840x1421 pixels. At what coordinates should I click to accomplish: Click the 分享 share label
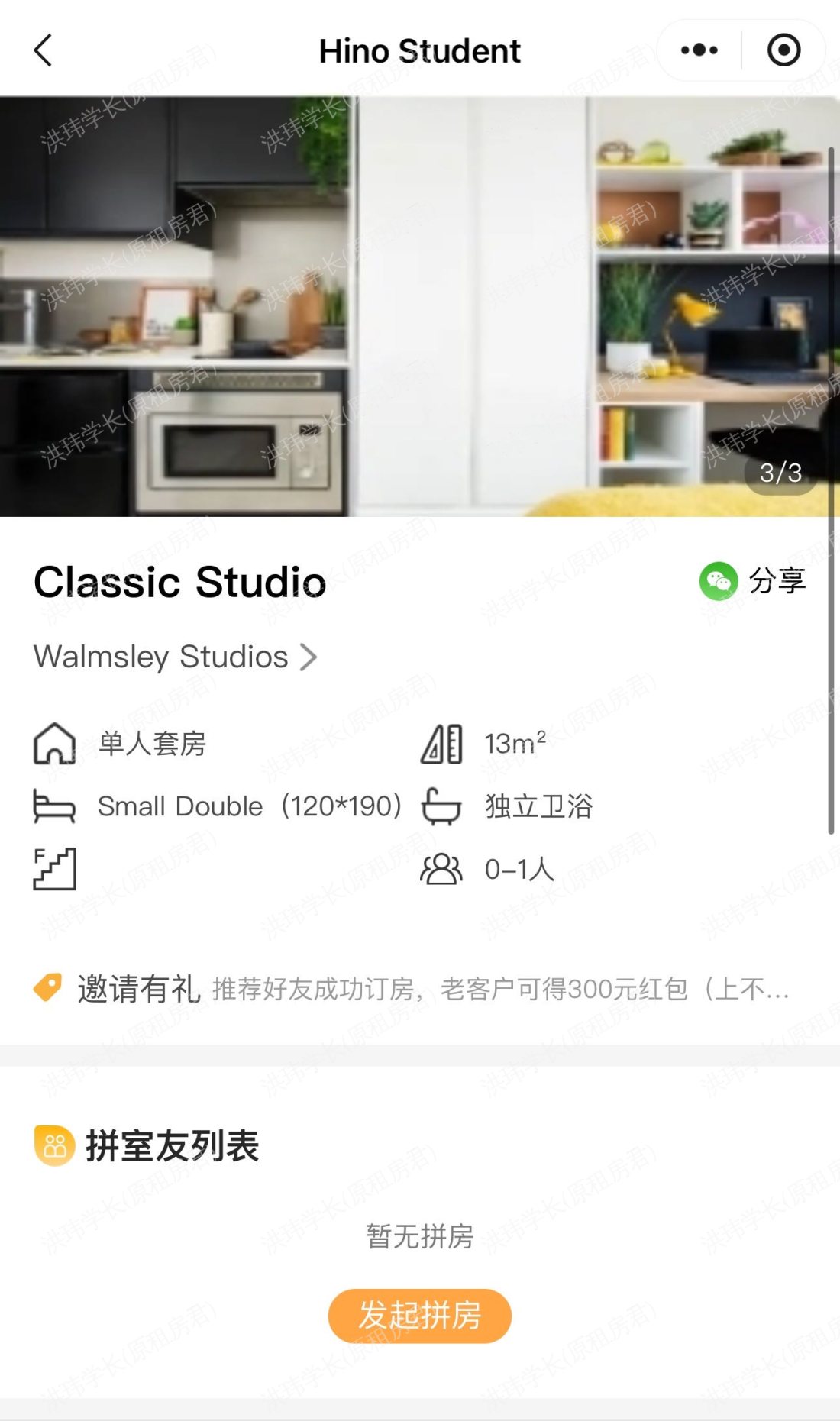click(776, 581)
